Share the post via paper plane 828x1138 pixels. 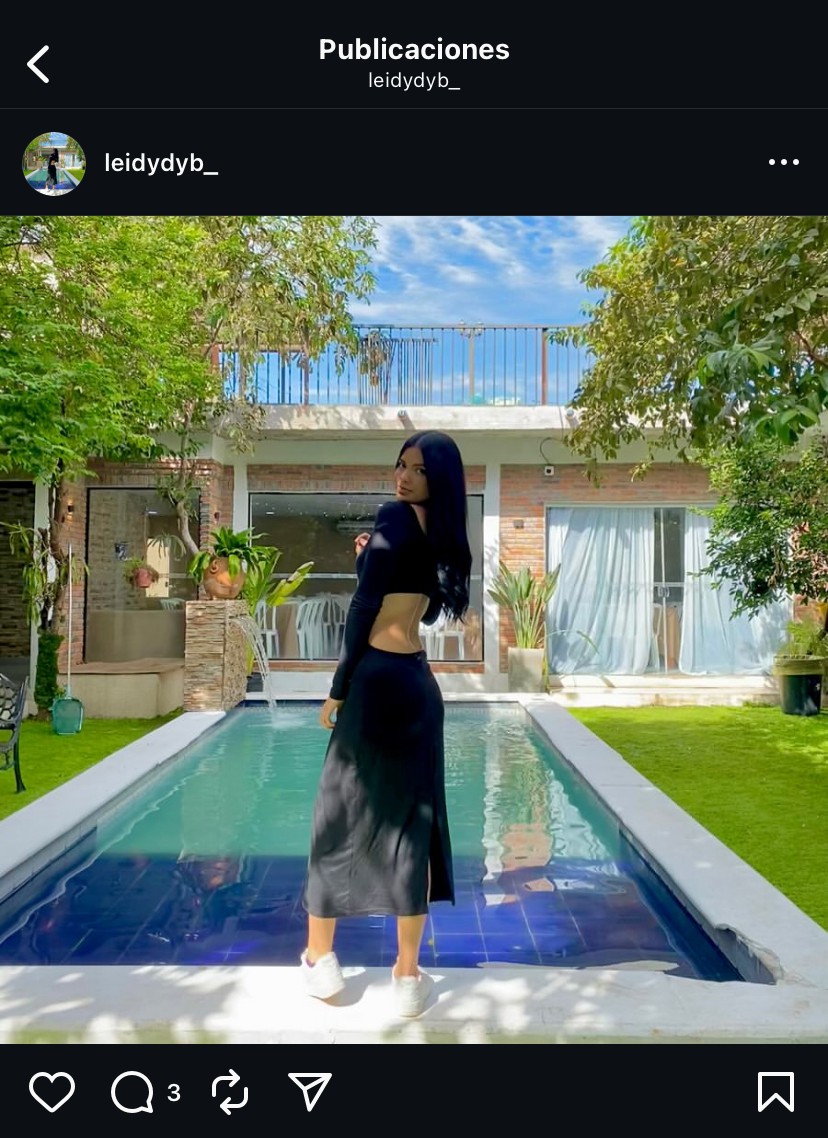(x=309, y=1092)
